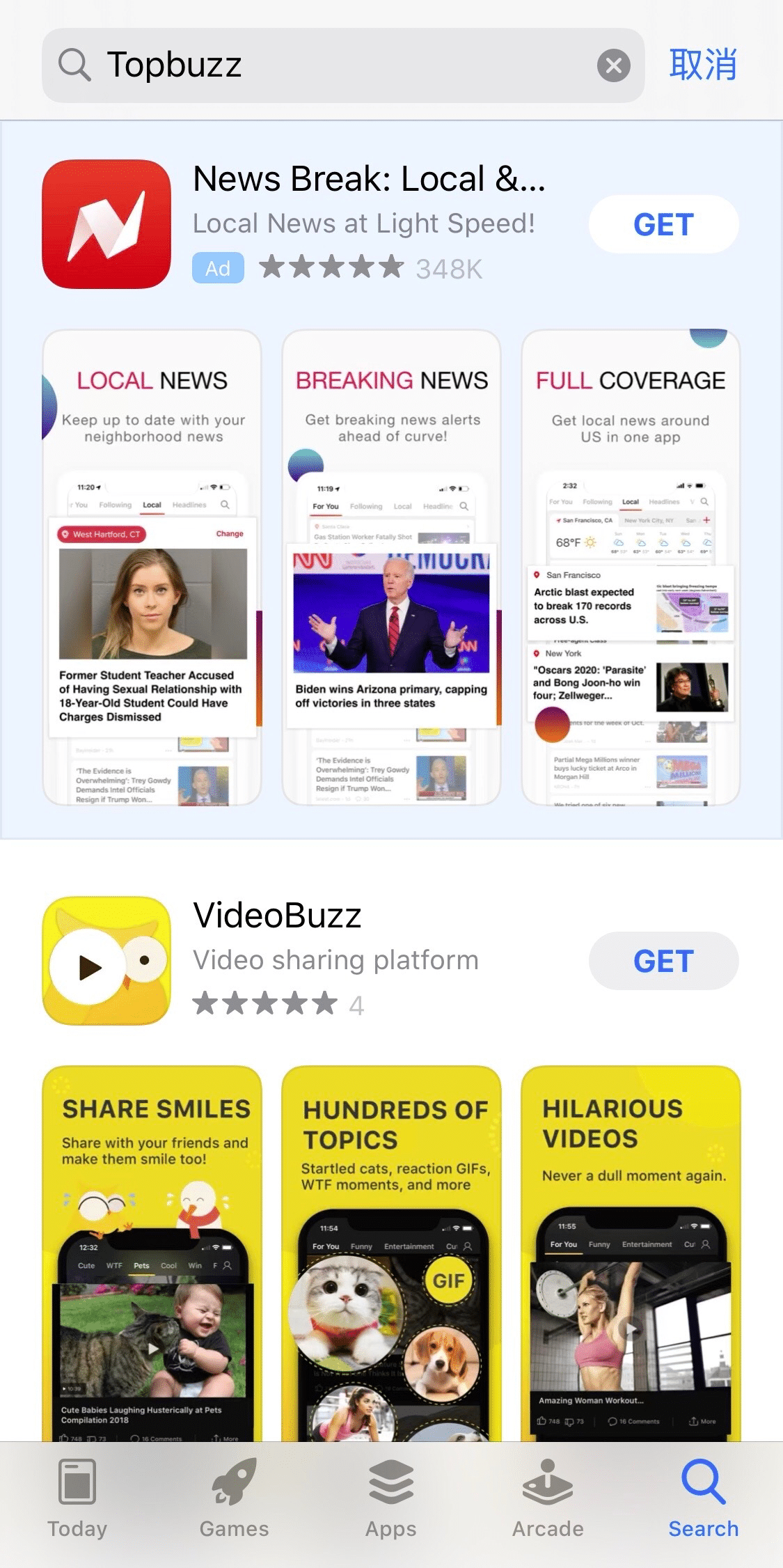View the Share Smiles screenshot

pyautogui.click(x=152, y=1253)
